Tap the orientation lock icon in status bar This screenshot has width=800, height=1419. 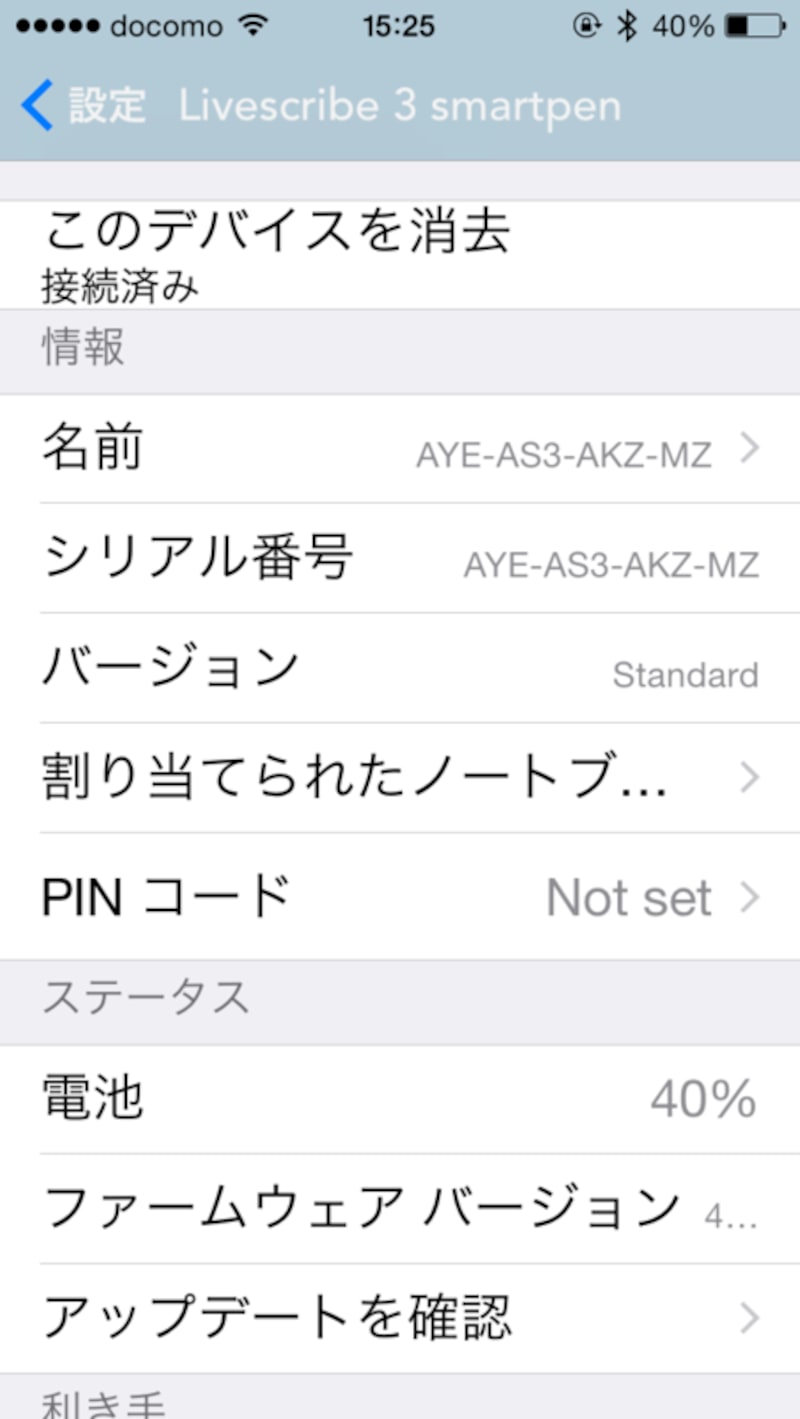point(588,26)
